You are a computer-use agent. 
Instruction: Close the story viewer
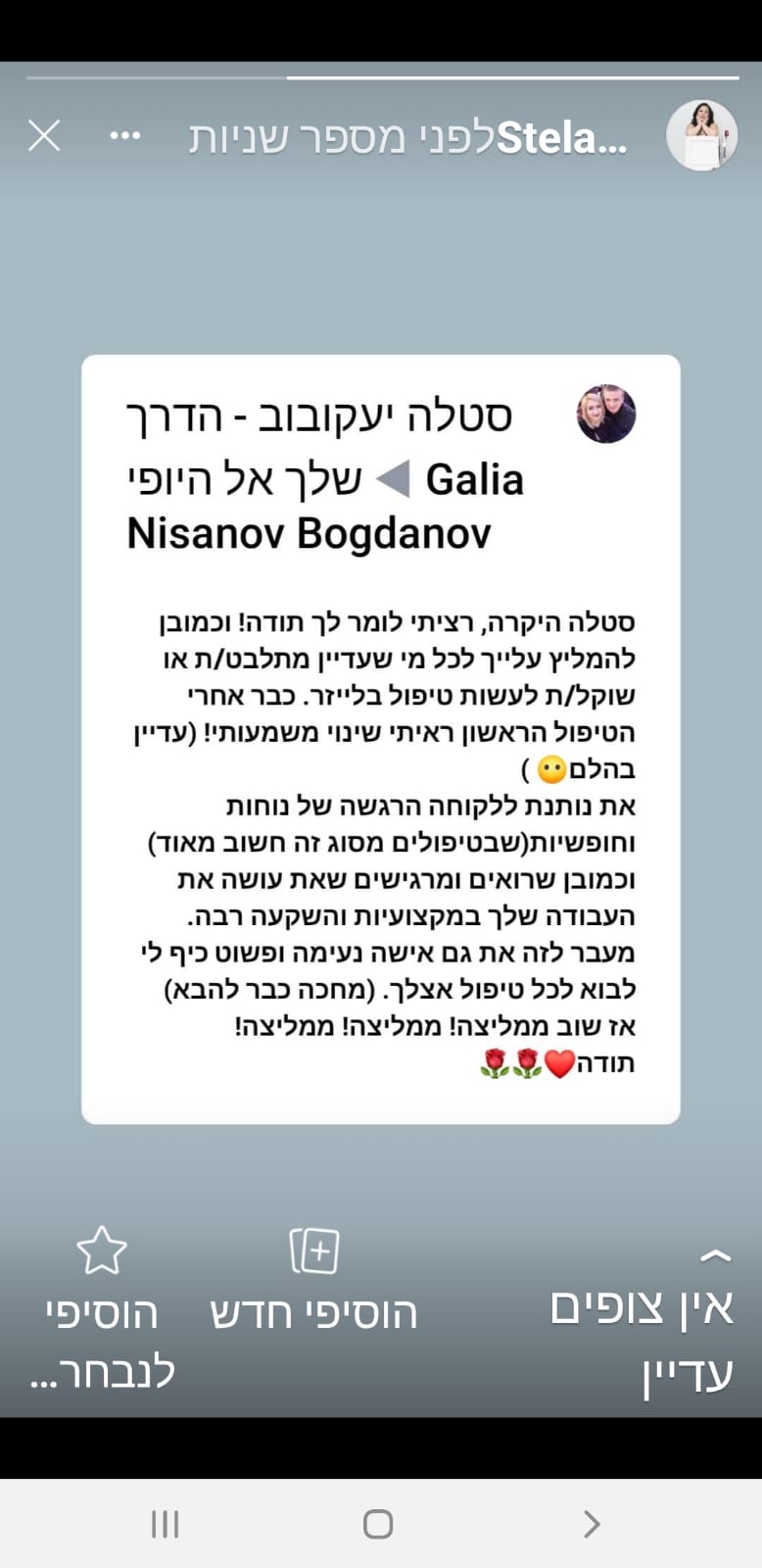pos(45,135)
